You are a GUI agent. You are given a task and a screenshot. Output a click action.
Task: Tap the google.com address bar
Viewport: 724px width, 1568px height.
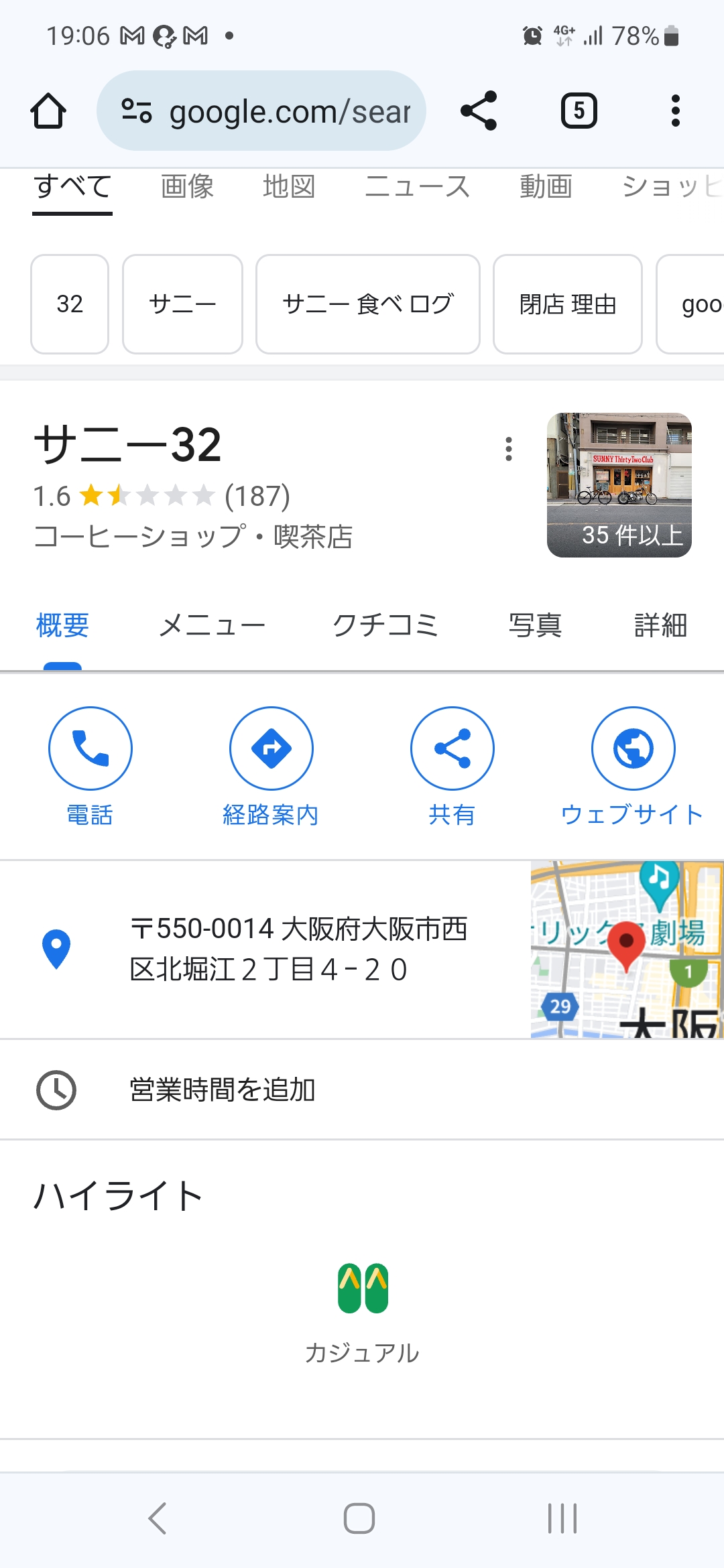coord(261,111)
